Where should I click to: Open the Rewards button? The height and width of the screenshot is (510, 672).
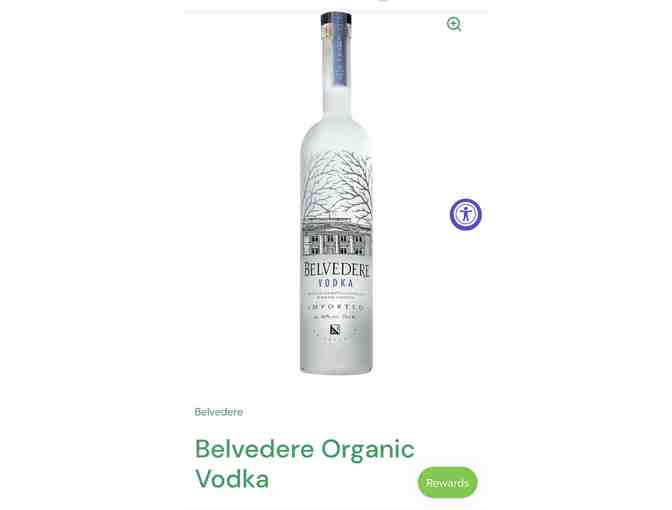coord(447,483)
